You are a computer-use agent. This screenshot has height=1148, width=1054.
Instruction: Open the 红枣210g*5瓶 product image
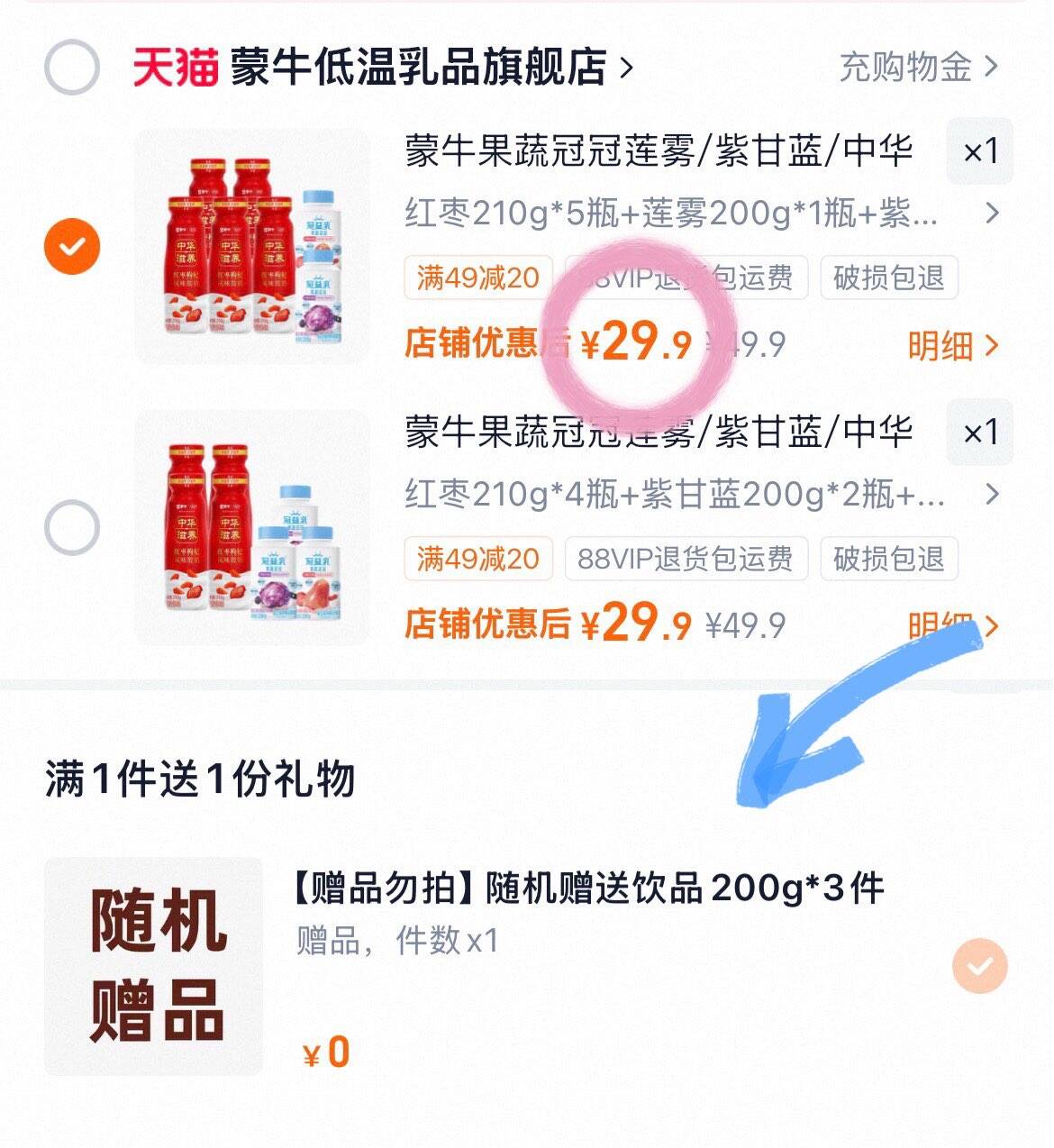(252, 246)
